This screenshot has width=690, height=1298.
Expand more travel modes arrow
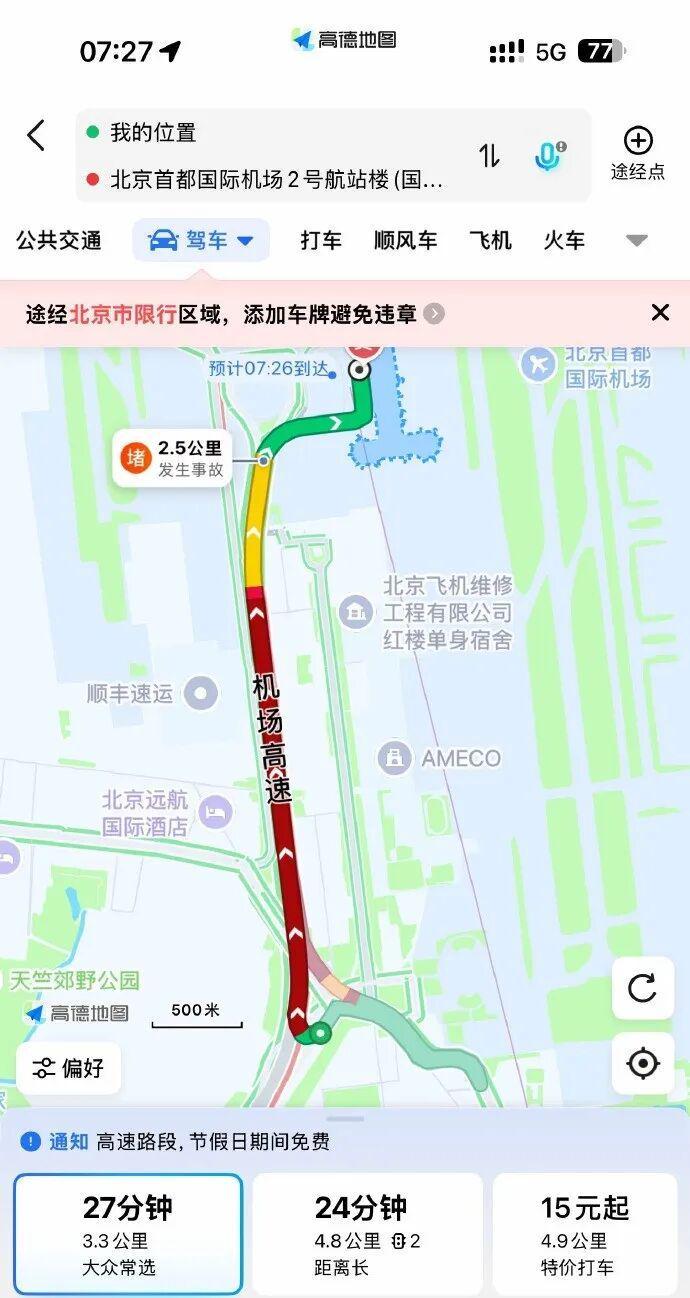pyautogui.click(x=636, y=240)
